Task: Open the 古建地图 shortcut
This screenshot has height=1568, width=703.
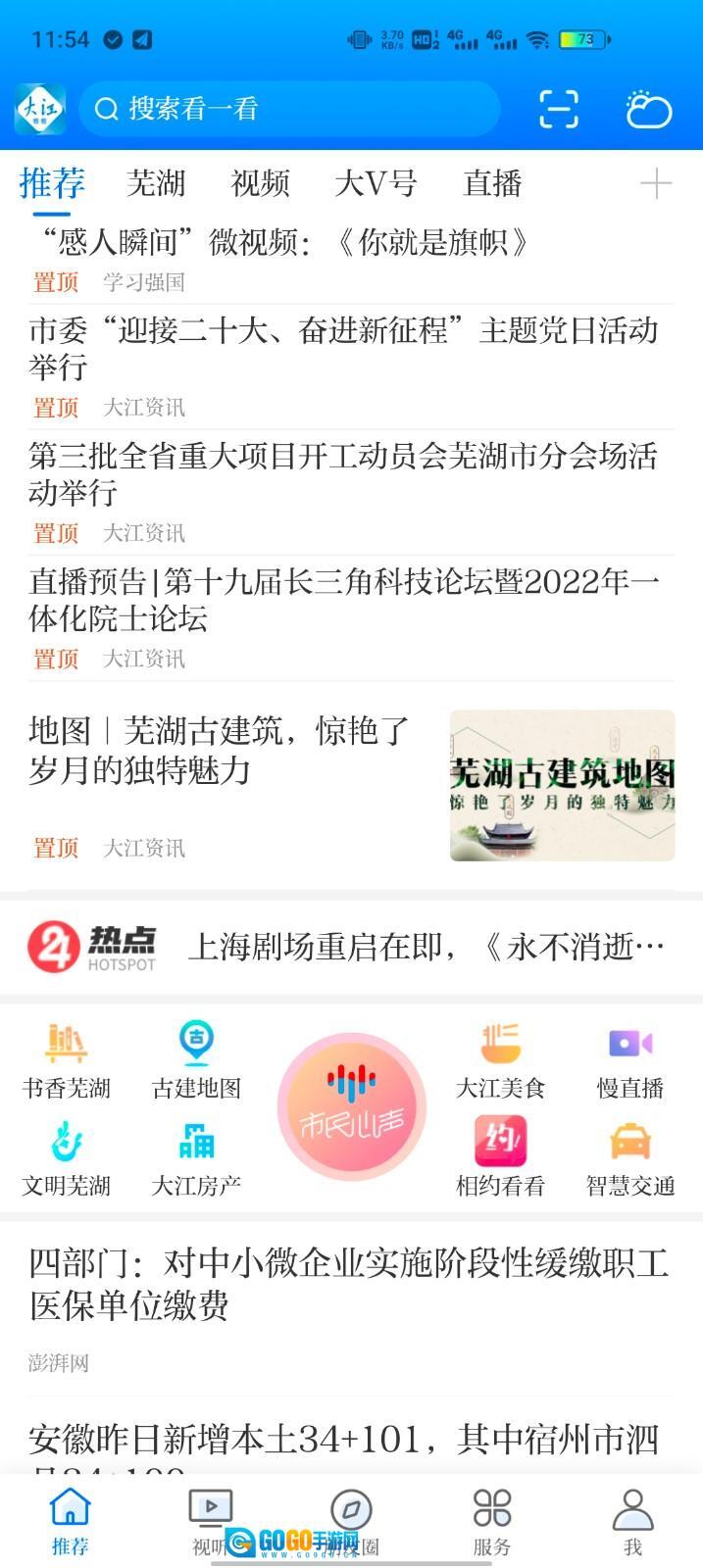Action: [x=196, y=1060]
